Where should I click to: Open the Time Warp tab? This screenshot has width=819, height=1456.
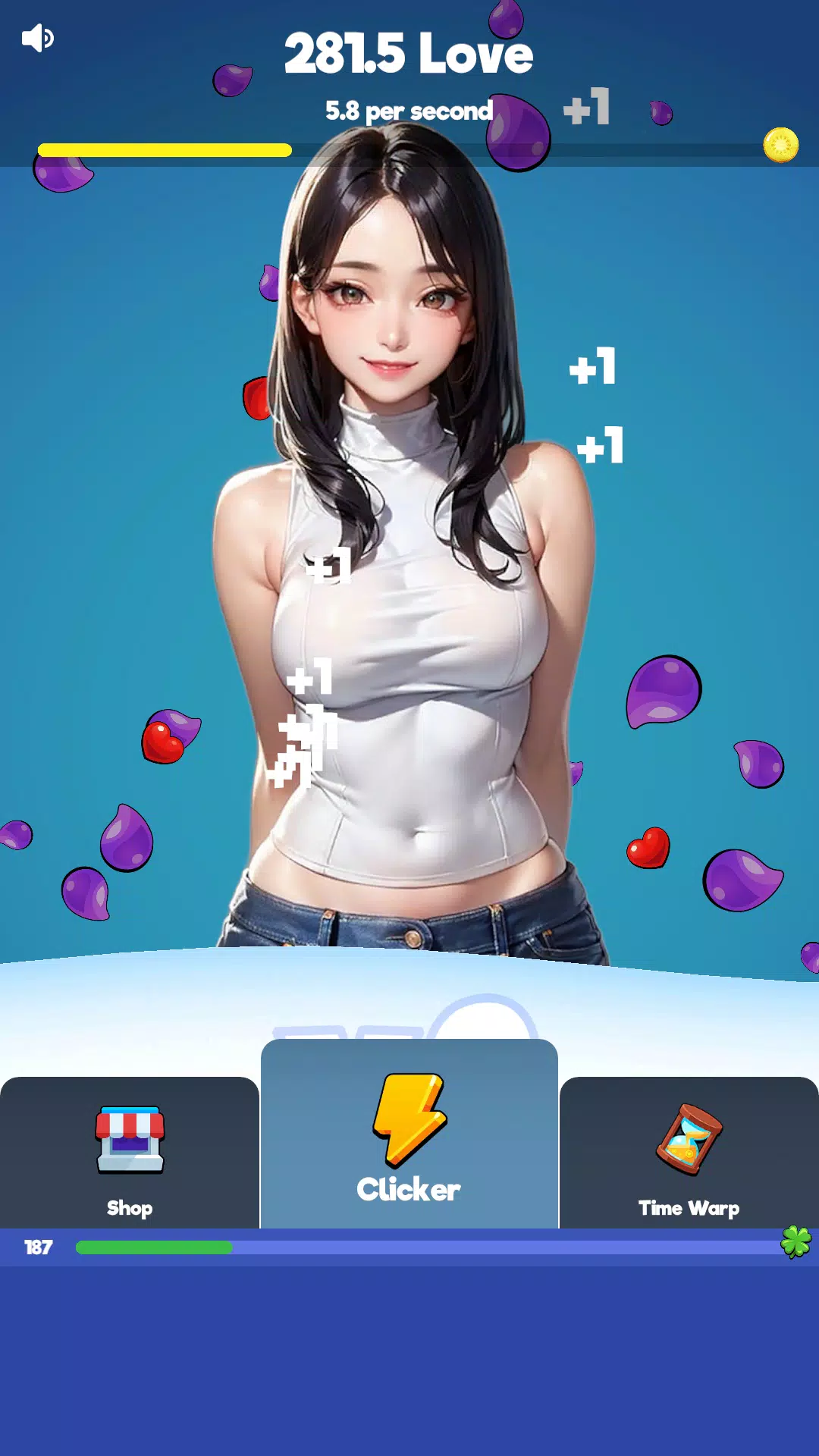click(x=689, y=1154)
